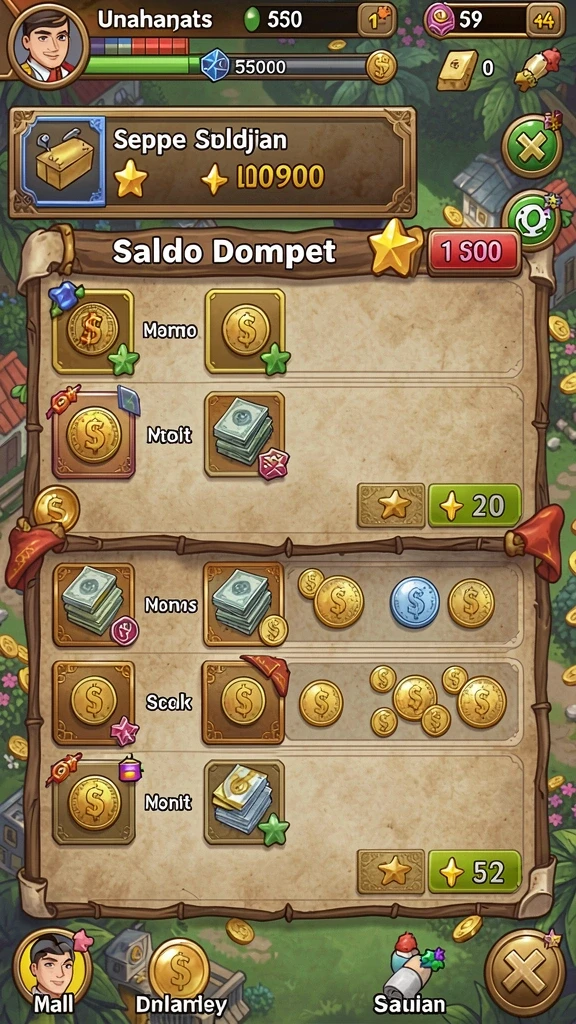
Task: Buy with the green 20 button
Action: point(474,505)
